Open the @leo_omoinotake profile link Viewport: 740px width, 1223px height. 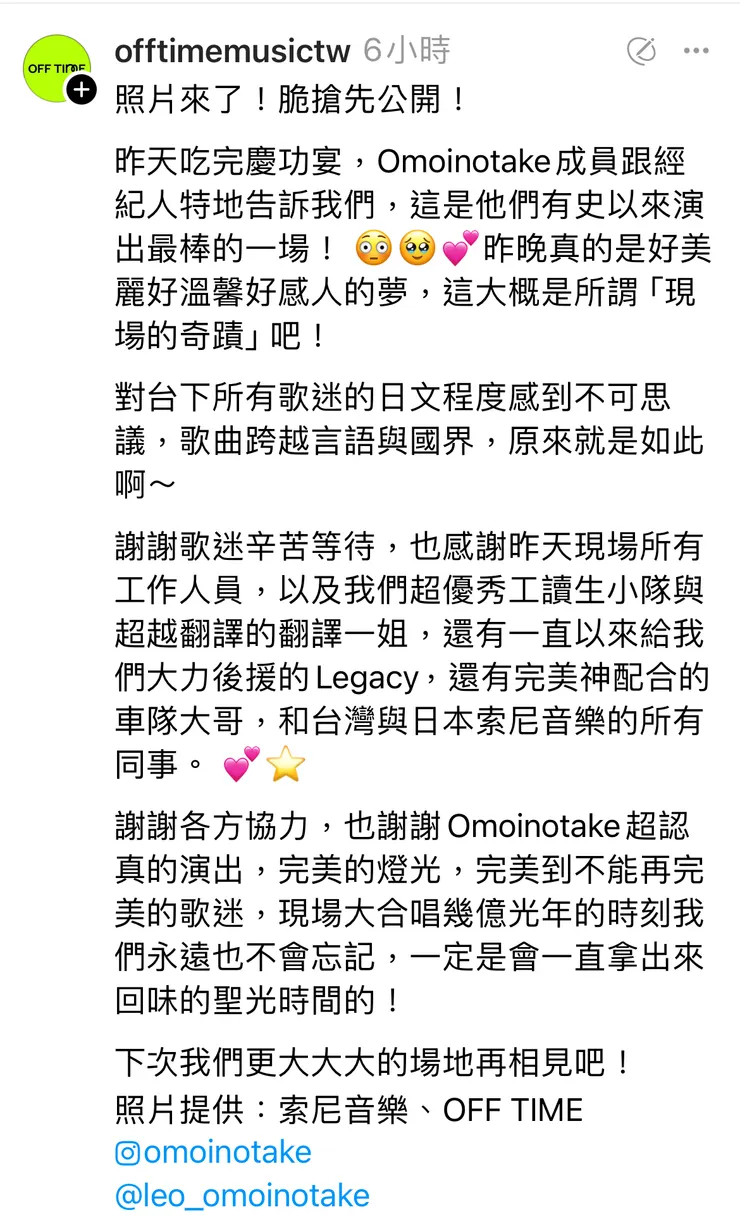click(242, 1194)
